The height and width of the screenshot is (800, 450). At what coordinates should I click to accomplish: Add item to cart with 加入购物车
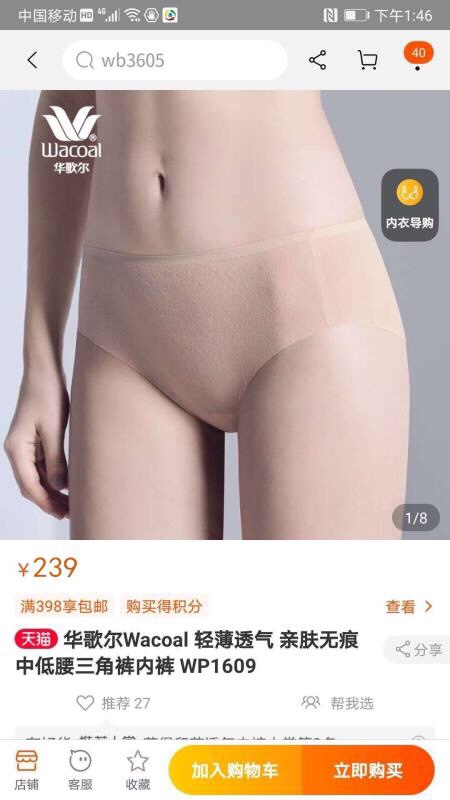[235, 770]
